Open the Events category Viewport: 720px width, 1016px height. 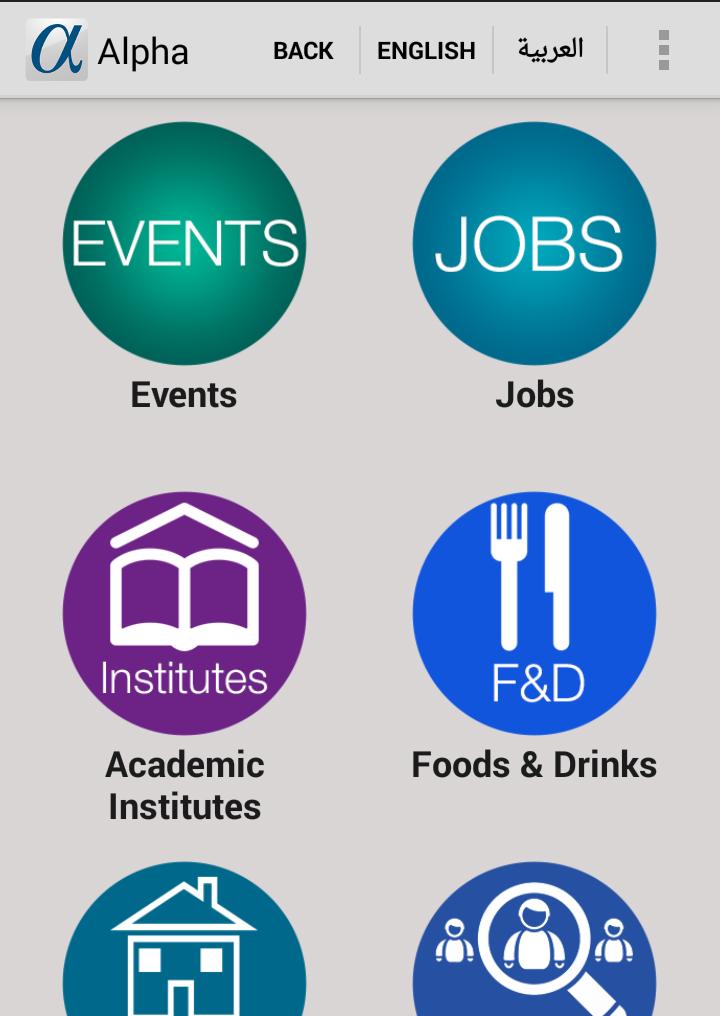coord(185,245)
